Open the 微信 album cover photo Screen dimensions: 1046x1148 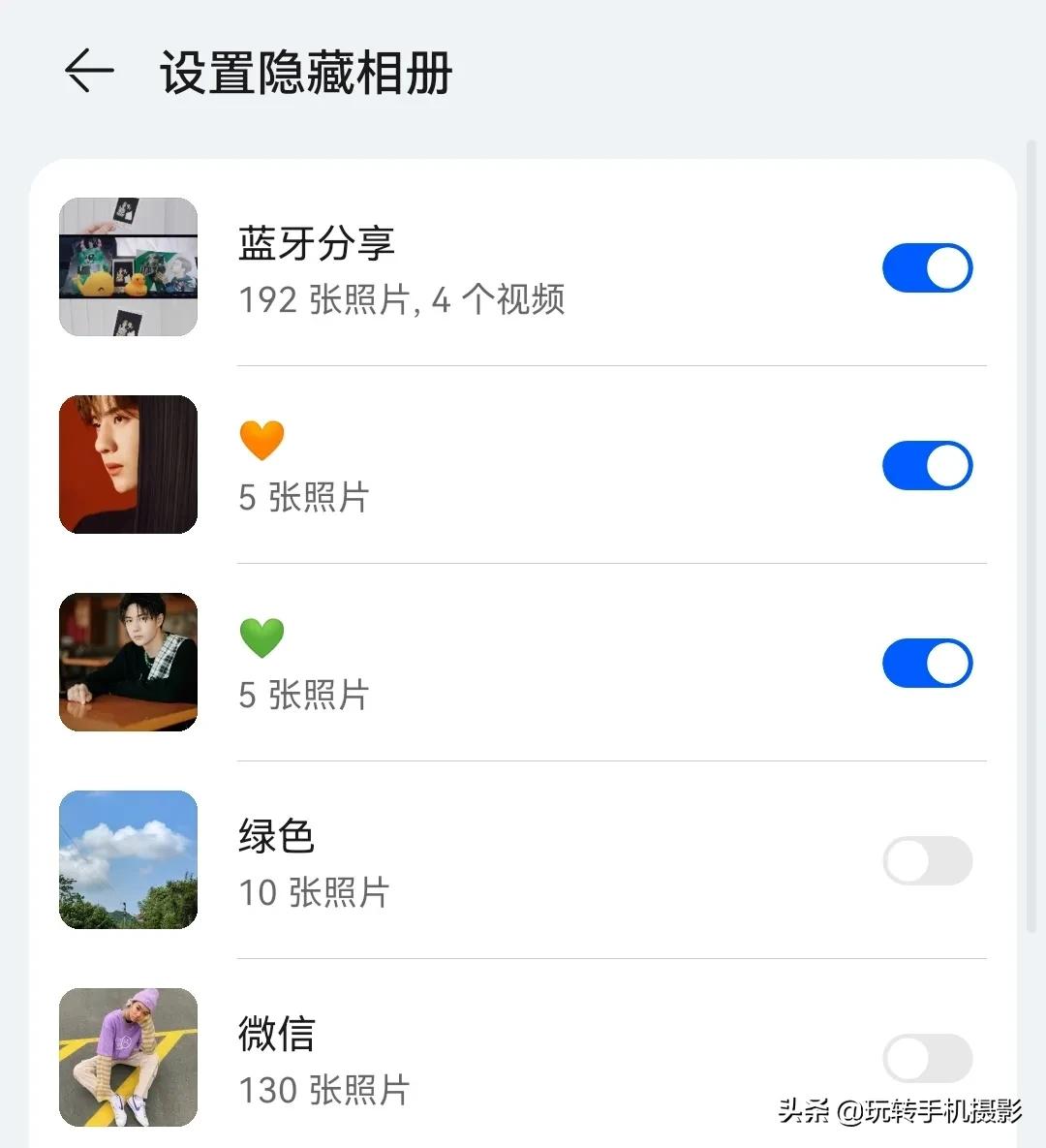(x=128, y=1058)
